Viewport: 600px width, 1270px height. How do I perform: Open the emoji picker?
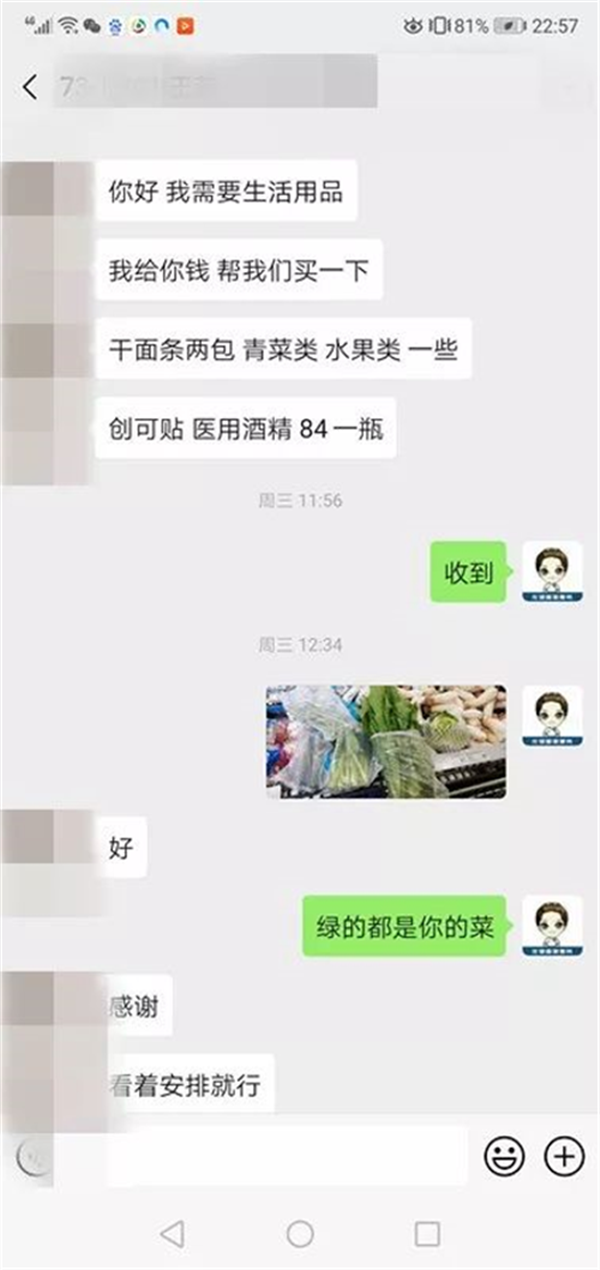[x=505, y=1157]
